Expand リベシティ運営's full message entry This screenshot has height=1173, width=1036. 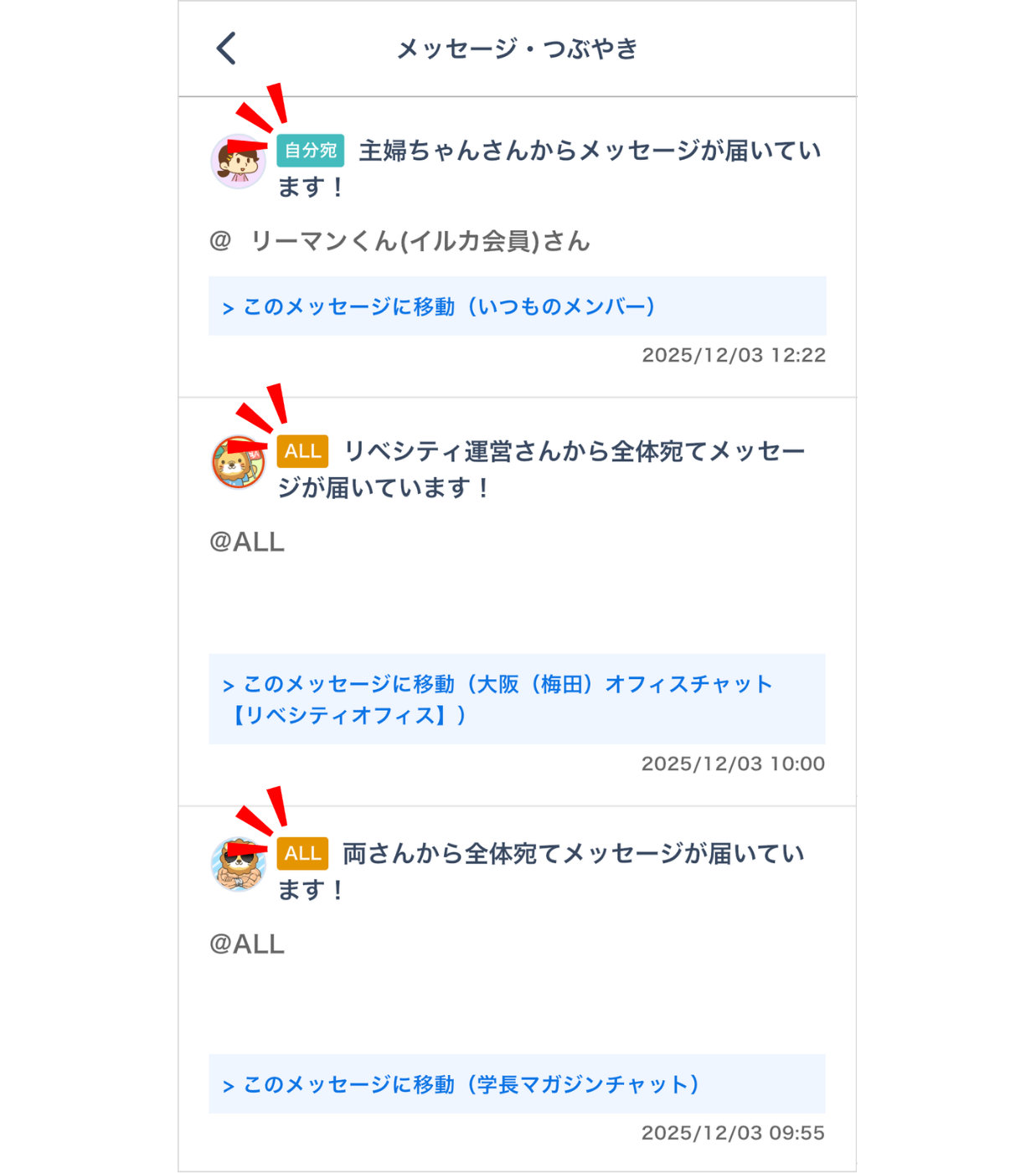click(x=576, y=469)
